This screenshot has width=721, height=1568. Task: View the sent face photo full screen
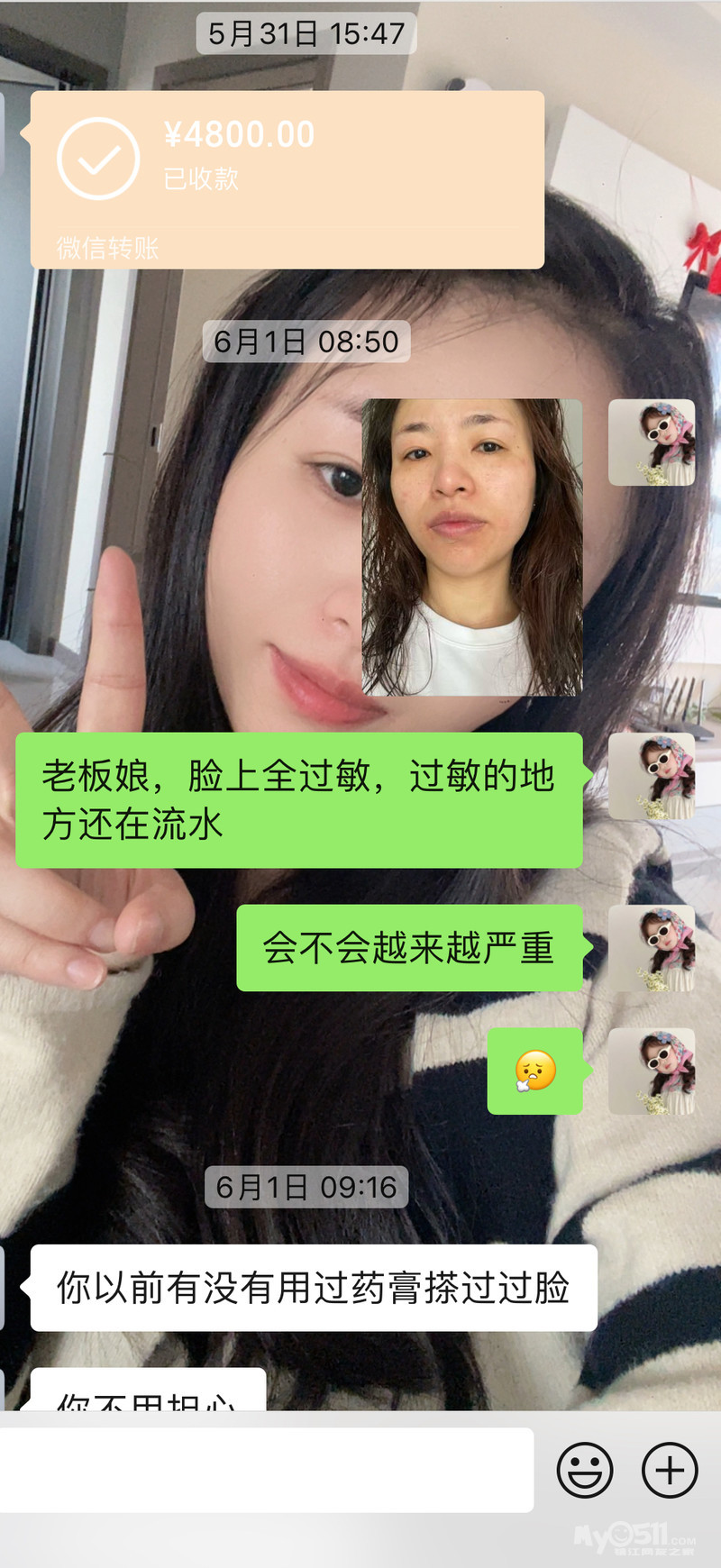click(x=471, y=547)
